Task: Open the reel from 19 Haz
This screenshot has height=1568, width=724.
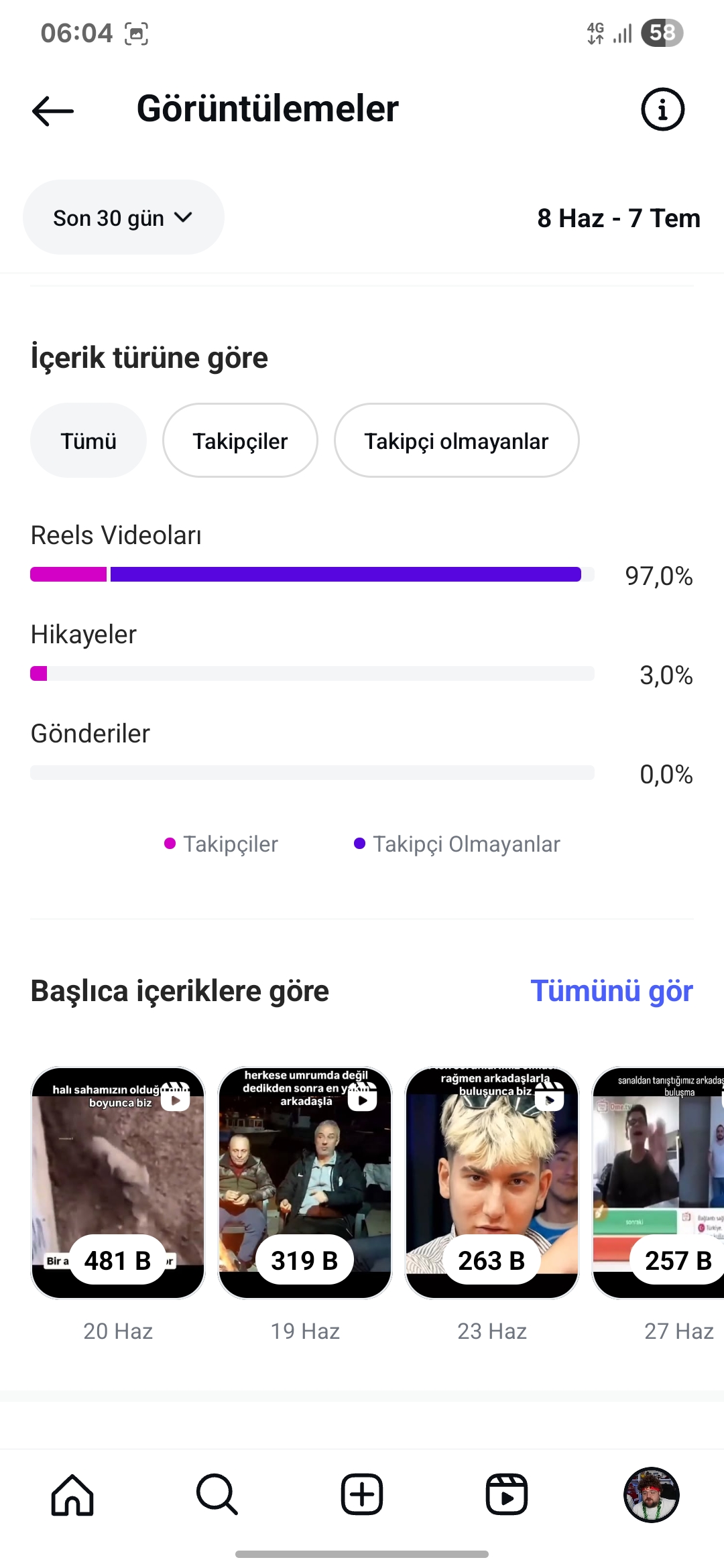Action: click(305, 1183)
